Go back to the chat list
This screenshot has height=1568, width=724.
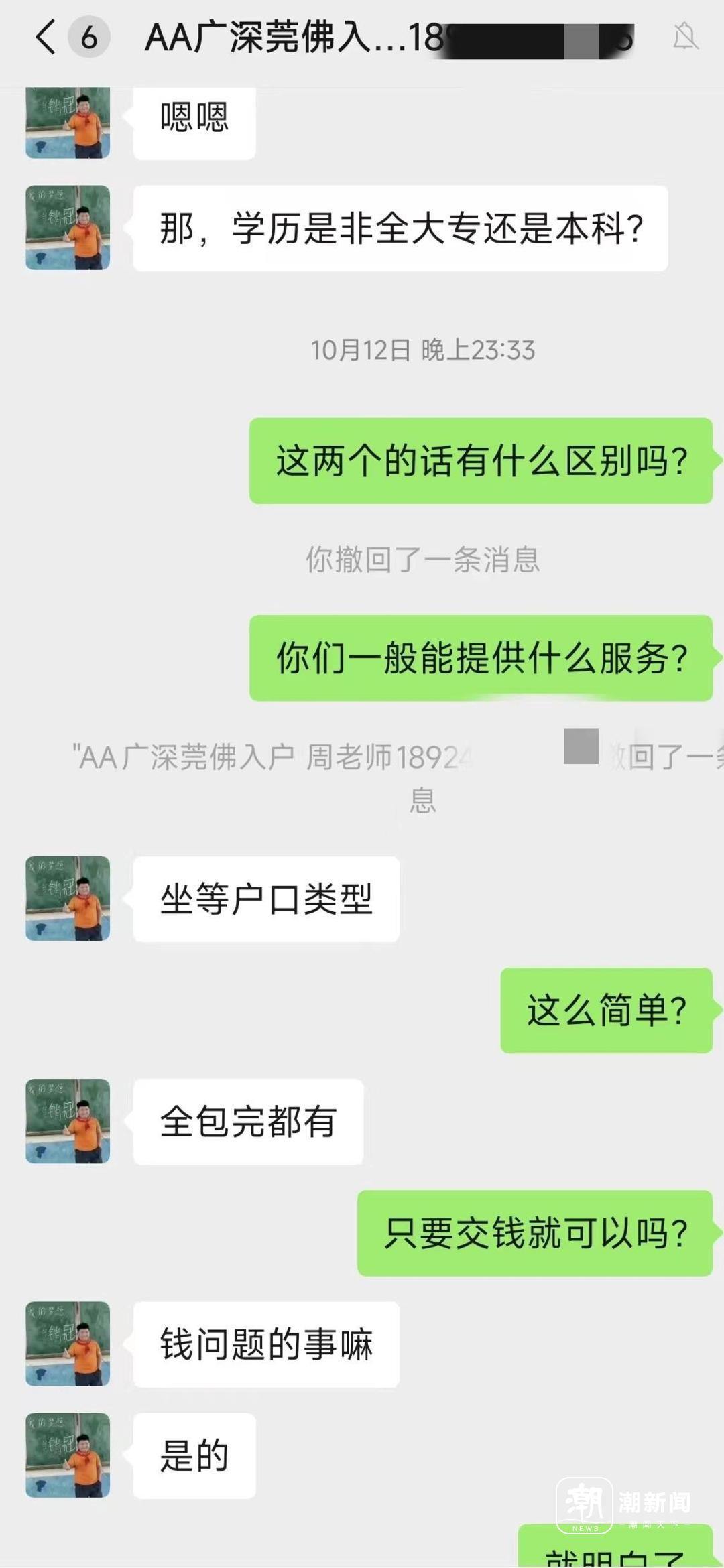tap(46, 37)
